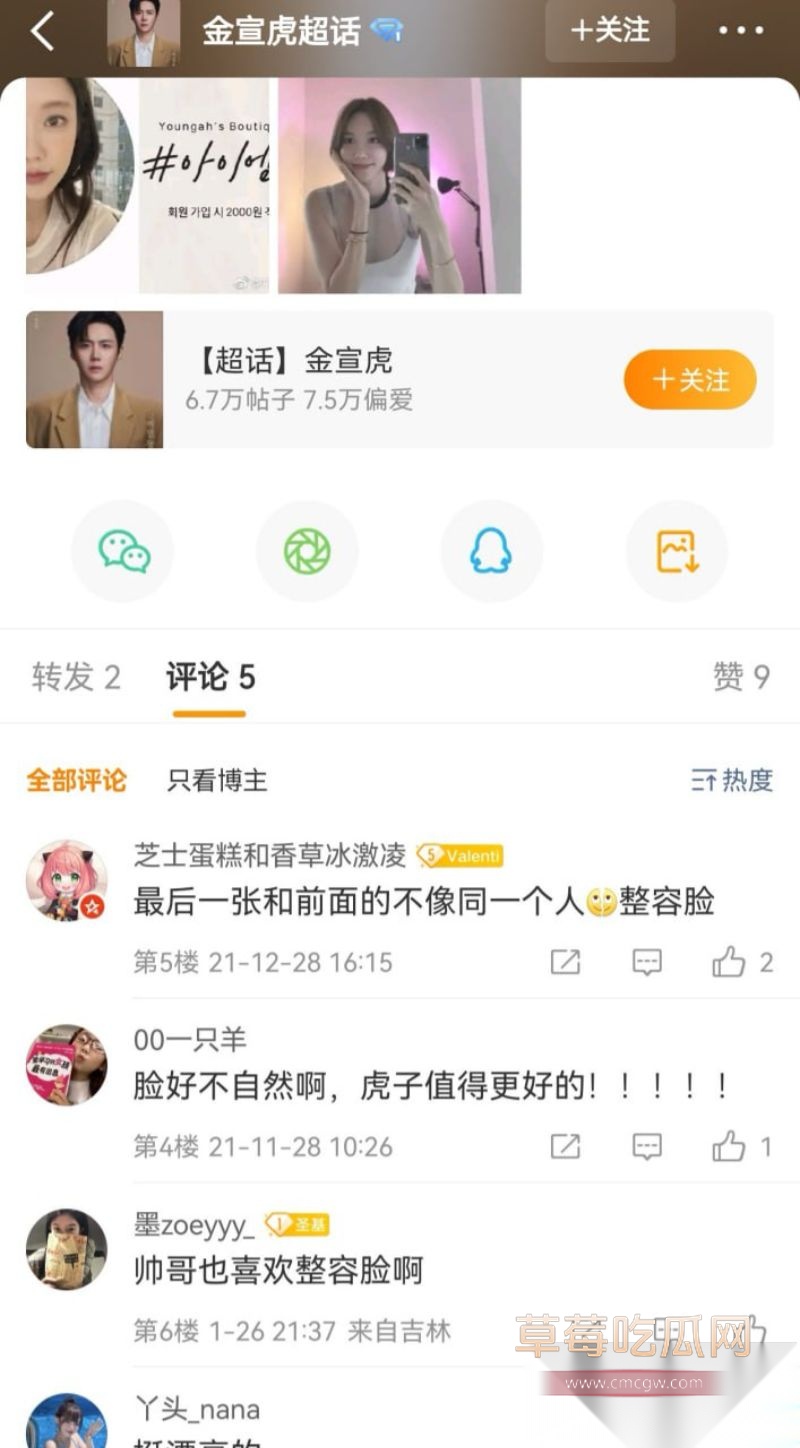The width and height of the screenshot is (800, 1448).
Task: Like the comment by 芝士蛋糕和香草冰激凌
Action: [x=731, y=962]
